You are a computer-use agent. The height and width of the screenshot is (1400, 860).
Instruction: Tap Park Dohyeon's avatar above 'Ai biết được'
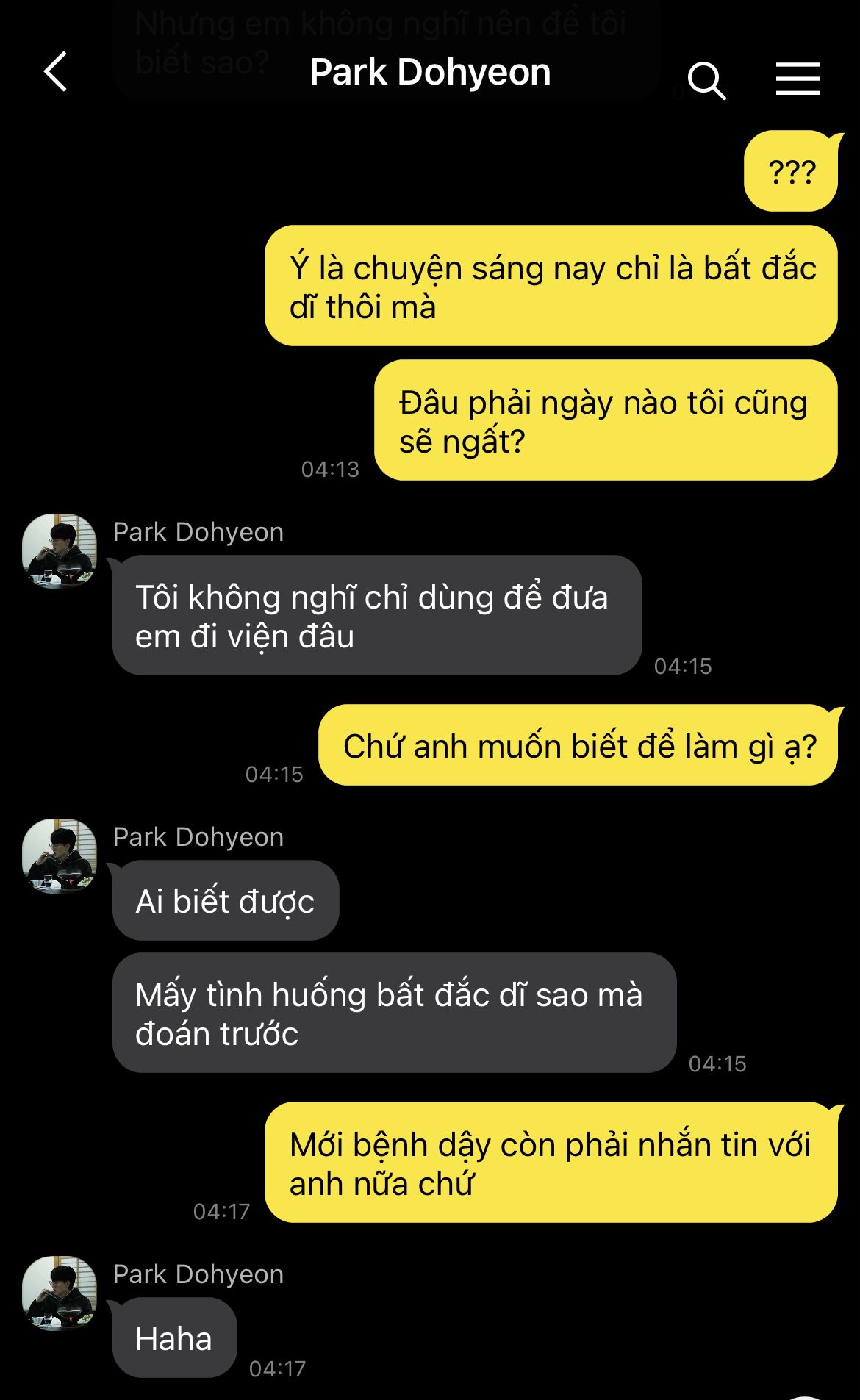60,855
